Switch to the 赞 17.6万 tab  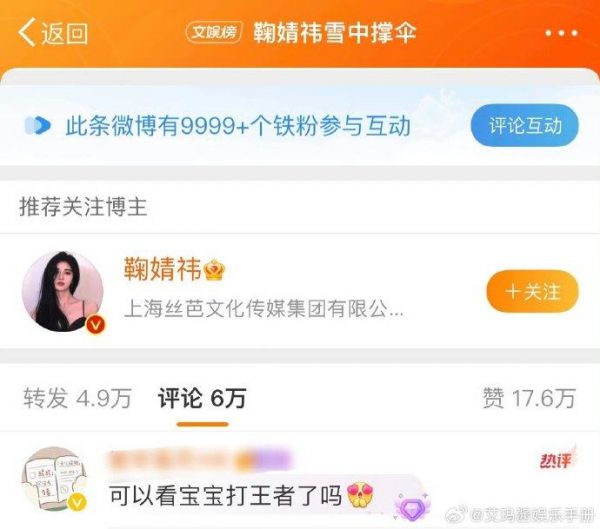click(x=529, y=399)
